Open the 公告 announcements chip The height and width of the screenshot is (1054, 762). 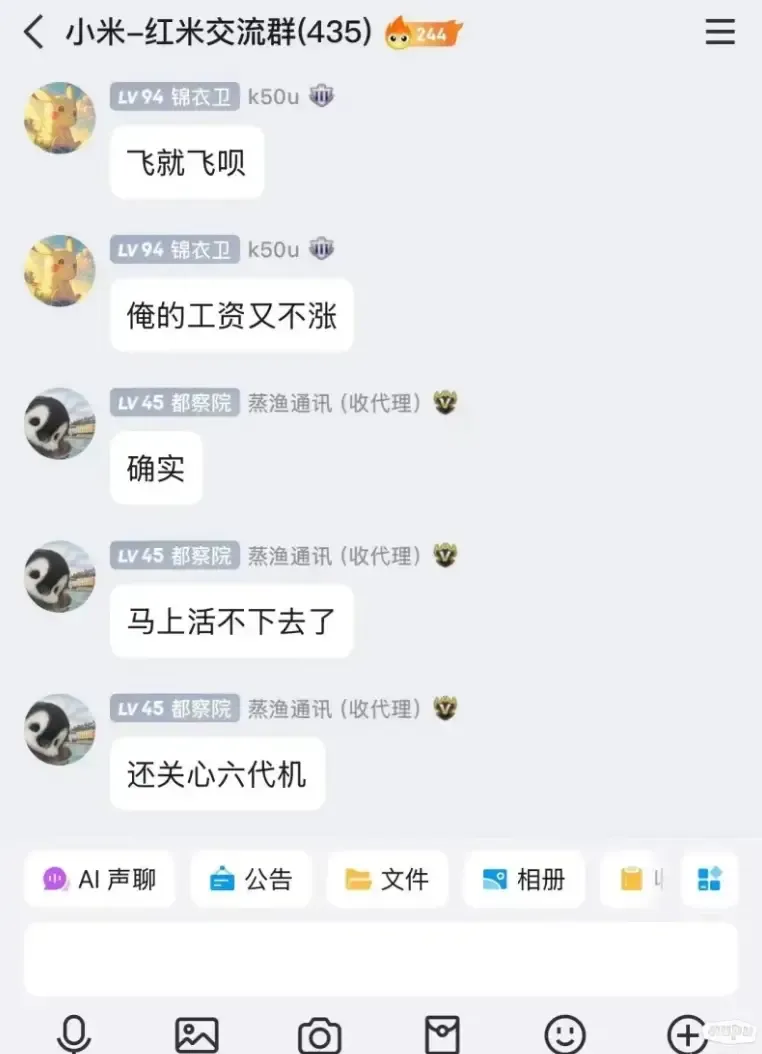tap(251, 879)
